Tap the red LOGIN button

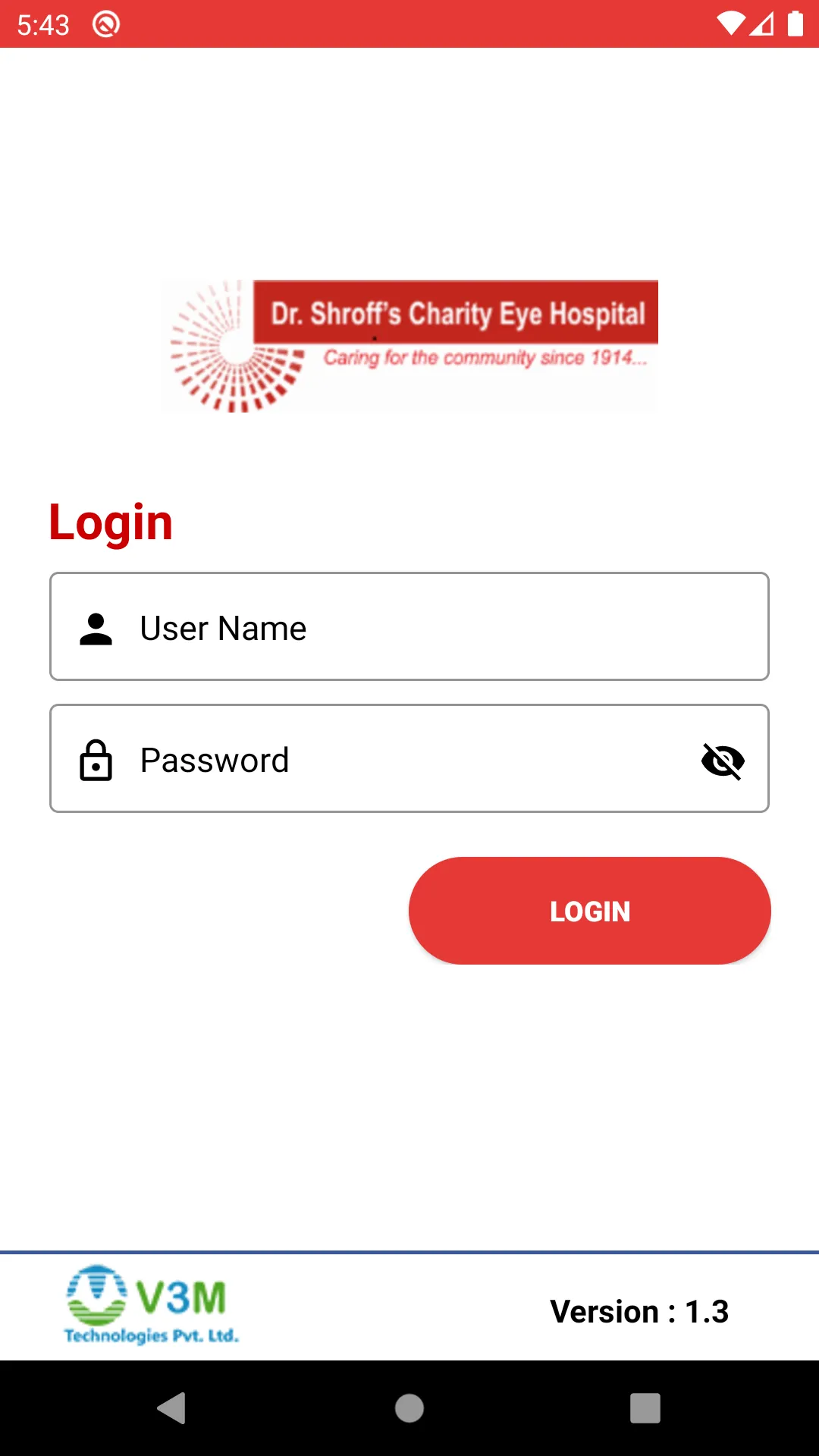coord(589,911)
